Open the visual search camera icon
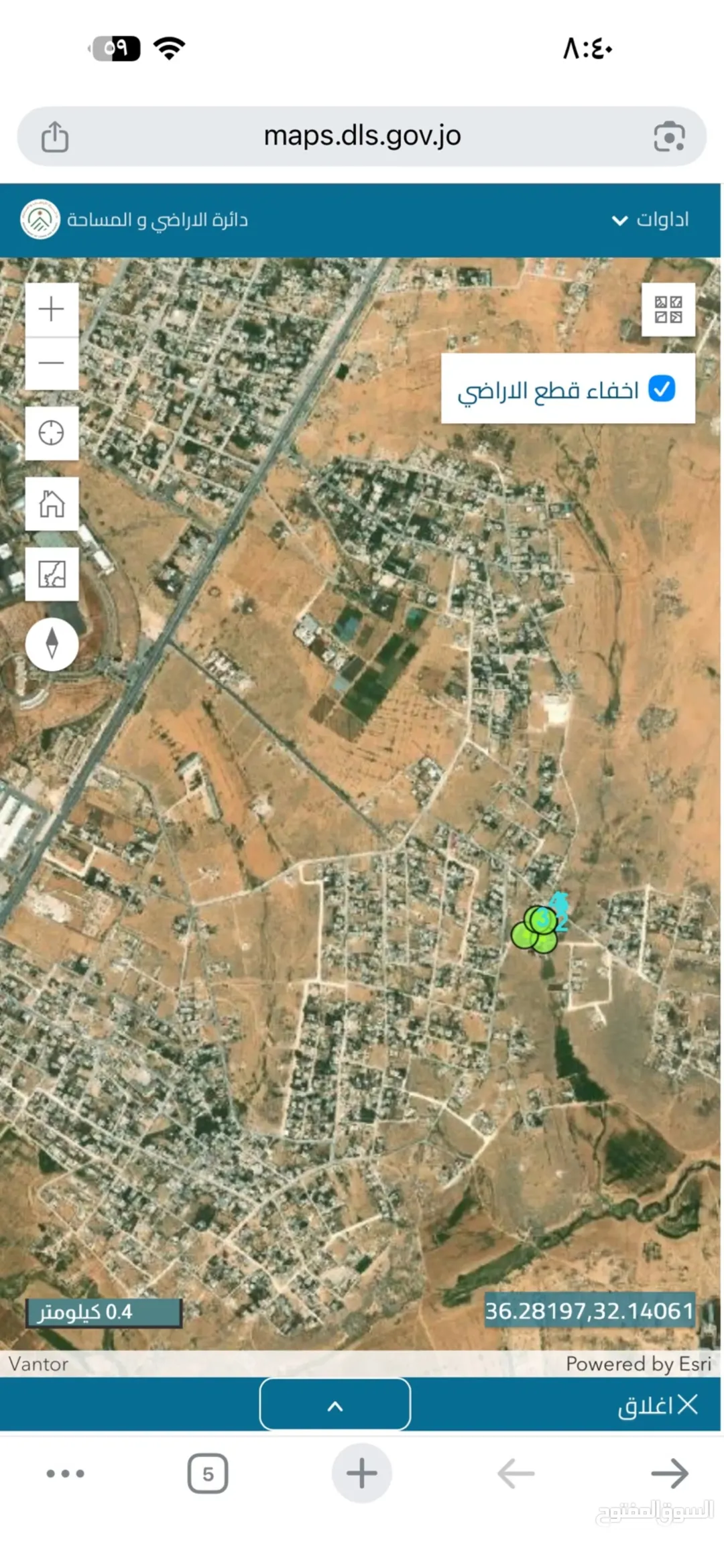Screen dimensions: 724x1568 click(x=669, y=137)
